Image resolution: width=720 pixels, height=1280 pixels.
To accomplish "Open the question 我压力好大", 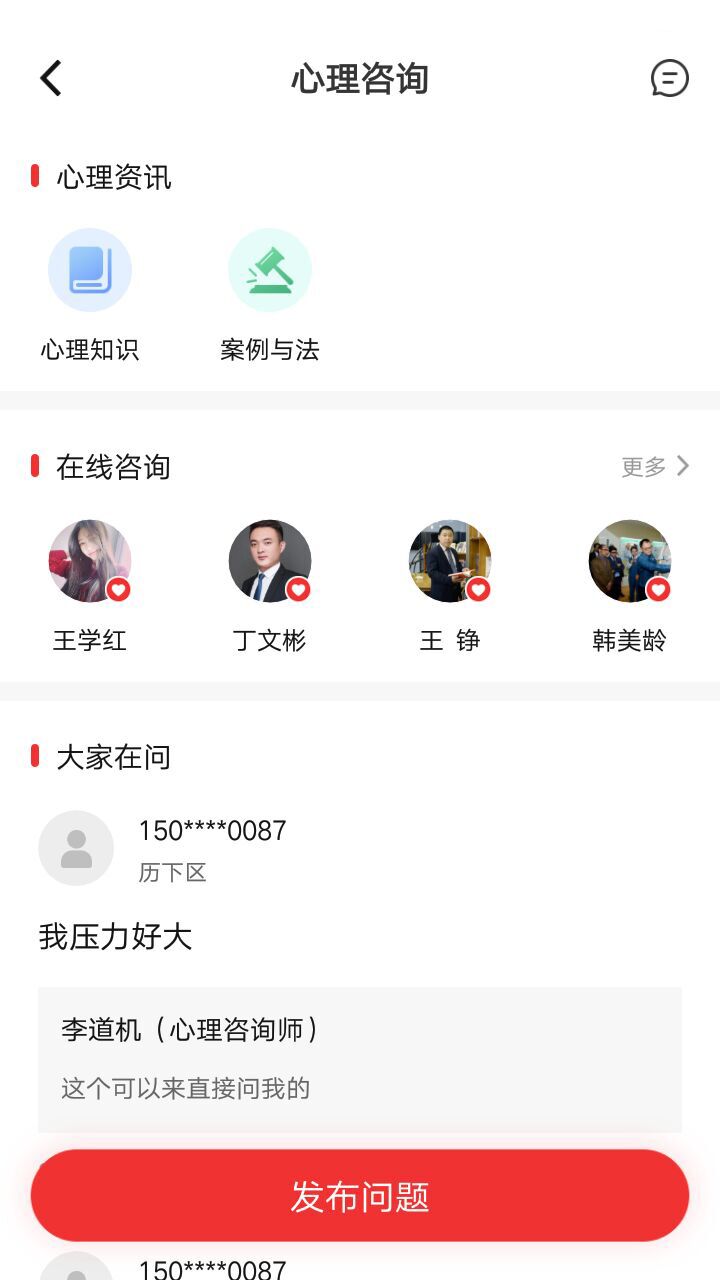I will pyautogui.click(x=116, y=937).
